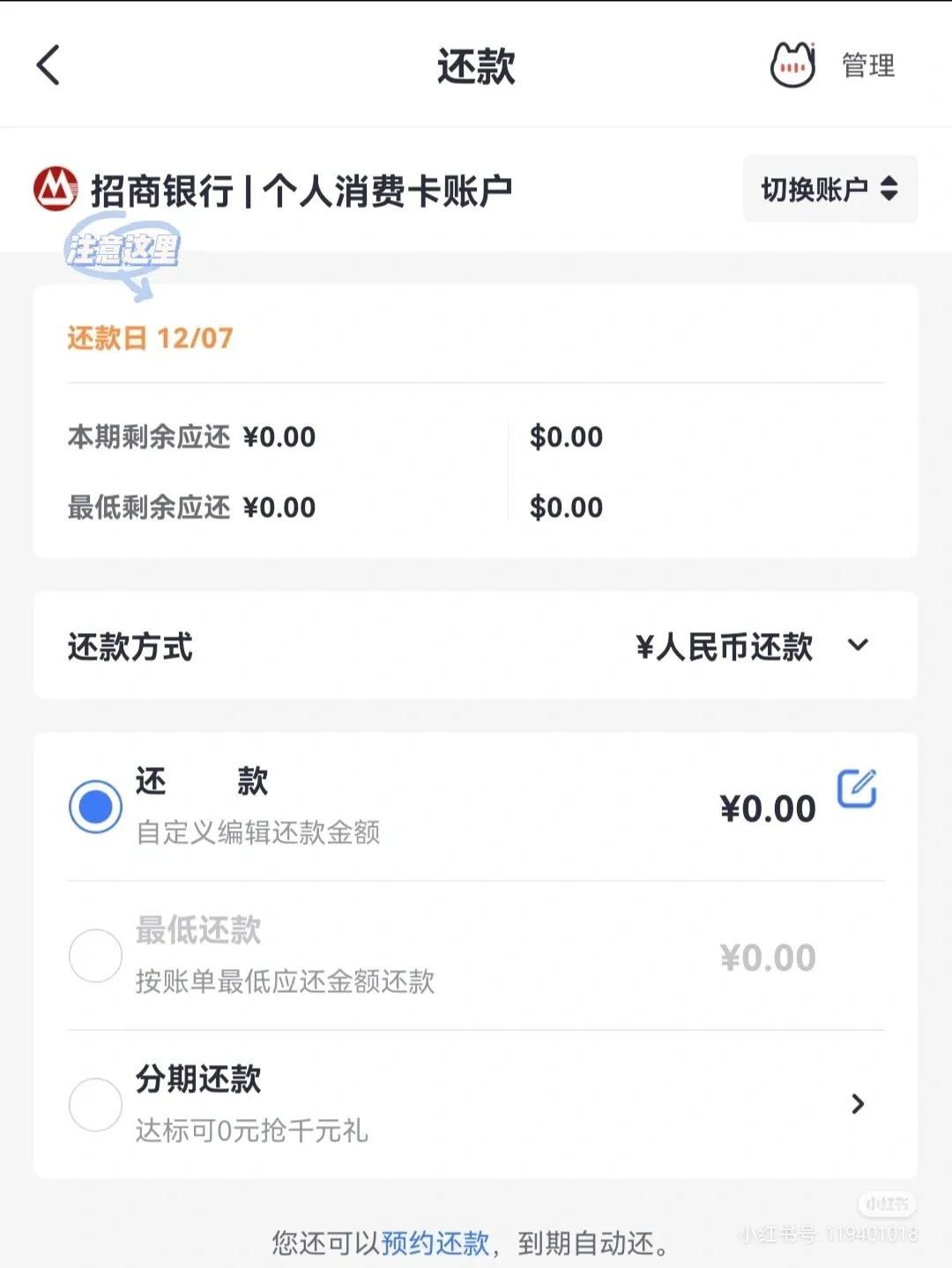Click the 本期剩余应还 ¥0.00 balance
Screen dimensions: 952x1268
coord(191,436)
